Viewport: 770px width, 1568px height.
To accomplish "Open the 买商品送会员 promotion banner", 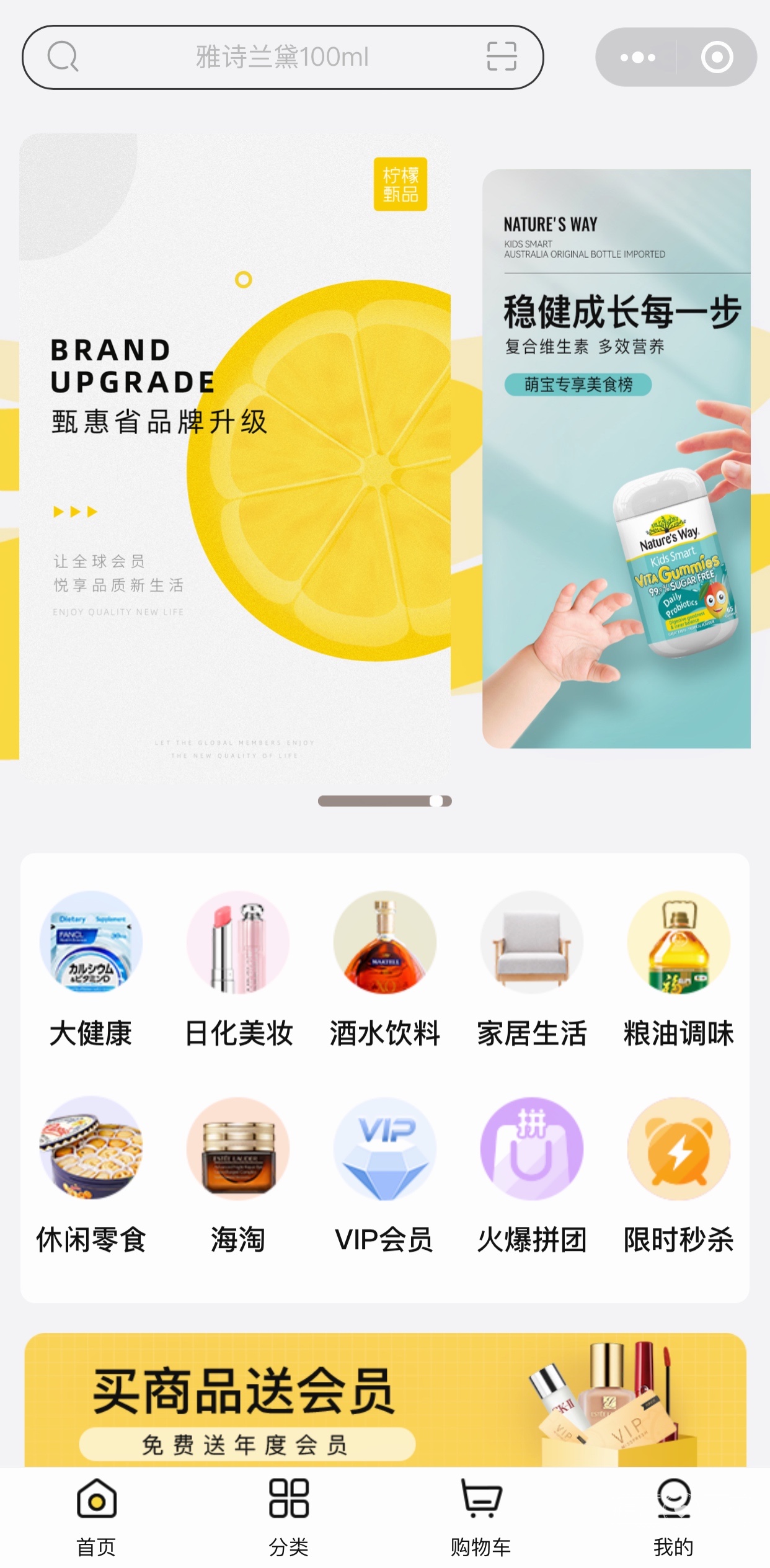I will [x=384, y=1402].
